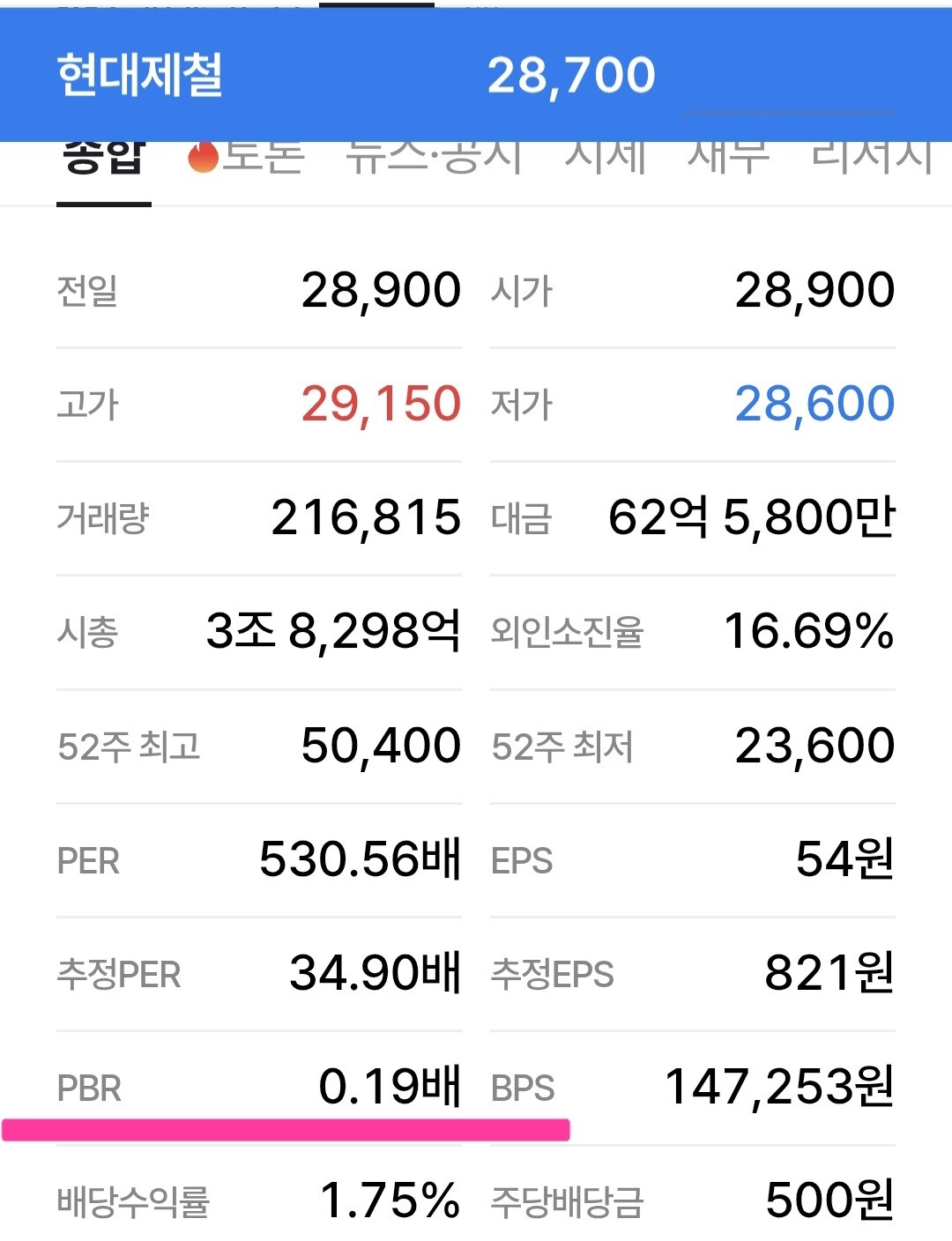This screenshot has height=1241, width=952.
Task: Open the 리서치 tab
Action: click(873, 159)
